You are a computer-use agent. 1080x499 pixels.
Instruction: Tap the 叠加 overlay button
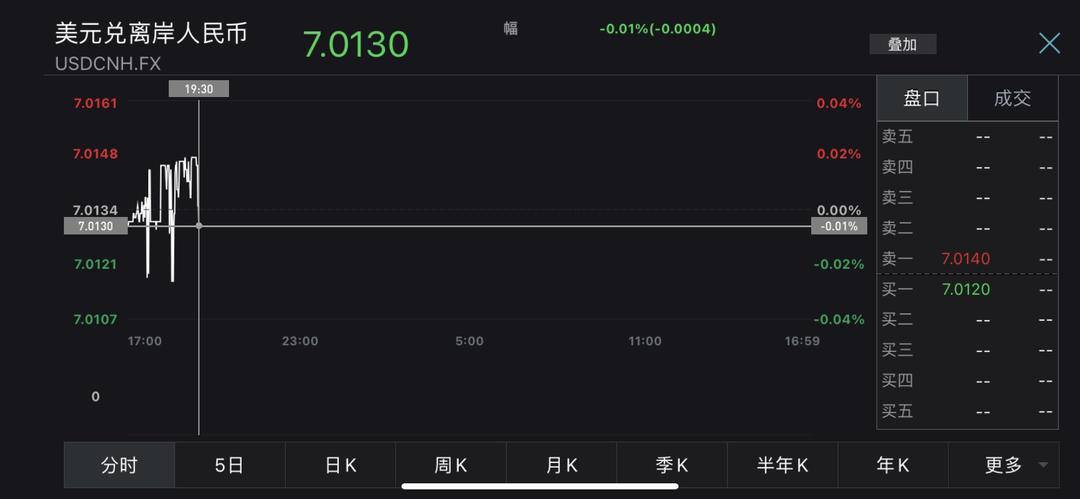pos(902,44)
